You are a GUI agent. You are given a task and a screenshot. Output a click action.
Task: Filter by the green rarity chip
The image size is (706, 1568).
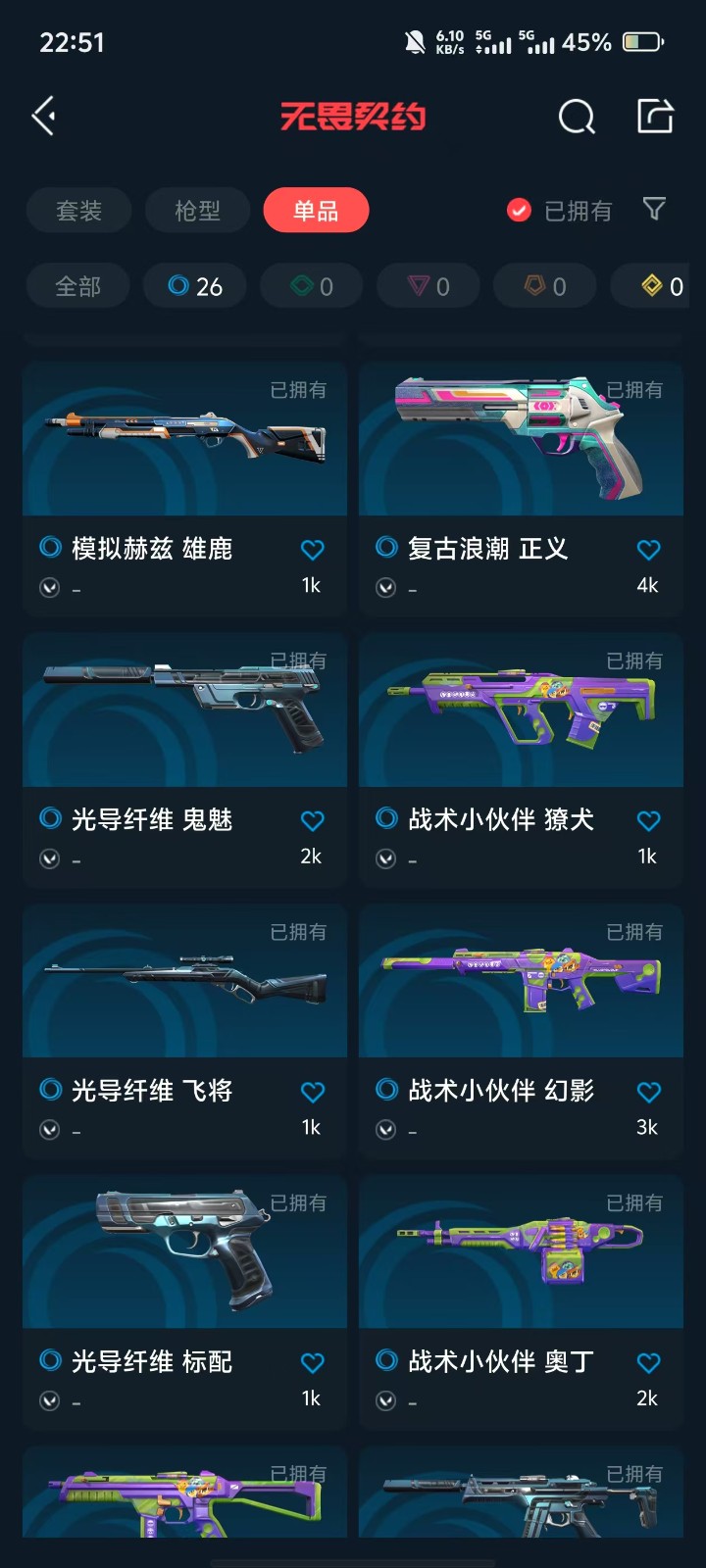[312, 286]
